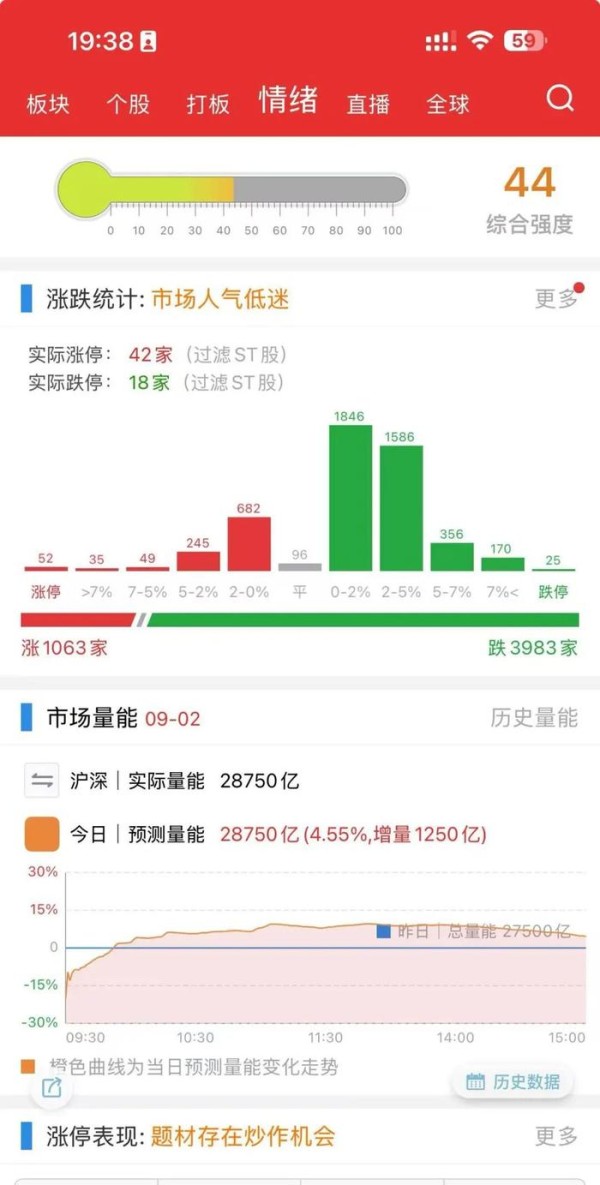Toggle the 沪深 market switch icon
Screen dimensions: 600x1185
pyautogui.click(x=42, y=781)
